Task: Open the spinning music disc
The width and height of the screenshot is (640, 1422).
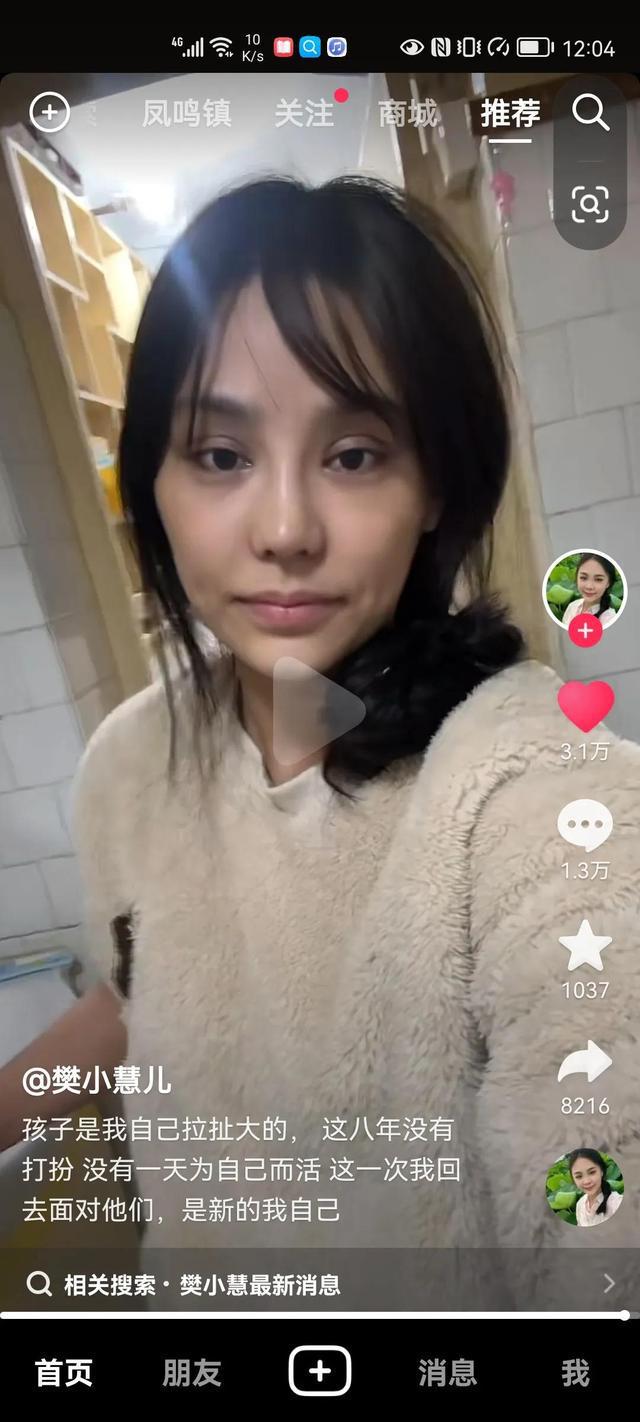Action: 585,1186
